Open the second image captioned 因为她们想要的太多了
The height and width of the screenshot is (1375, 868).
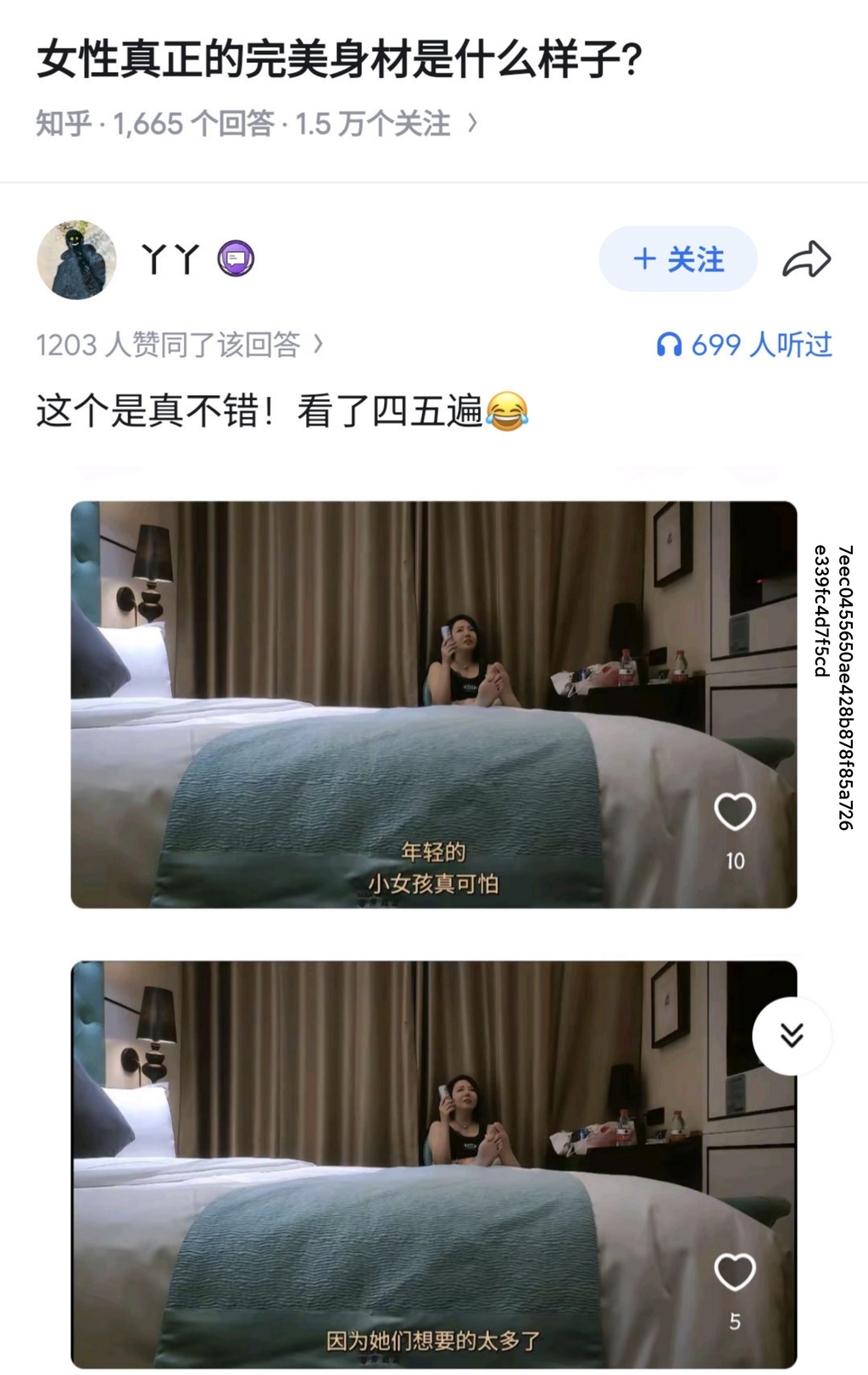(381, 1161)
